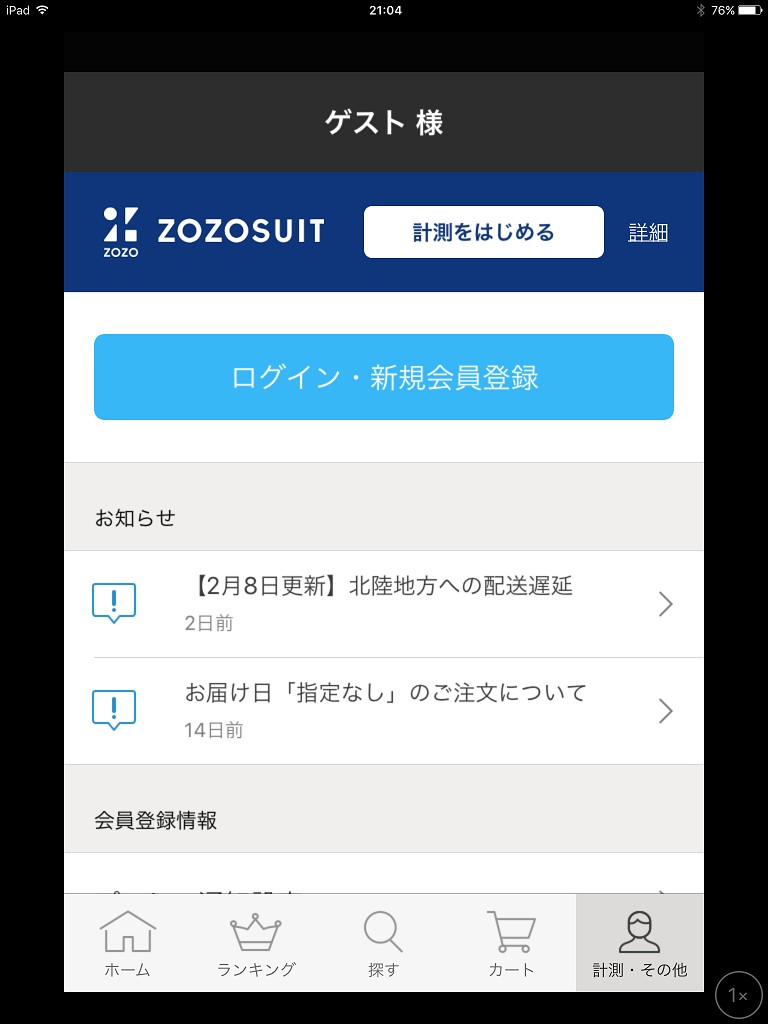Switch to the ランキング tab

[x=256, y=943]
